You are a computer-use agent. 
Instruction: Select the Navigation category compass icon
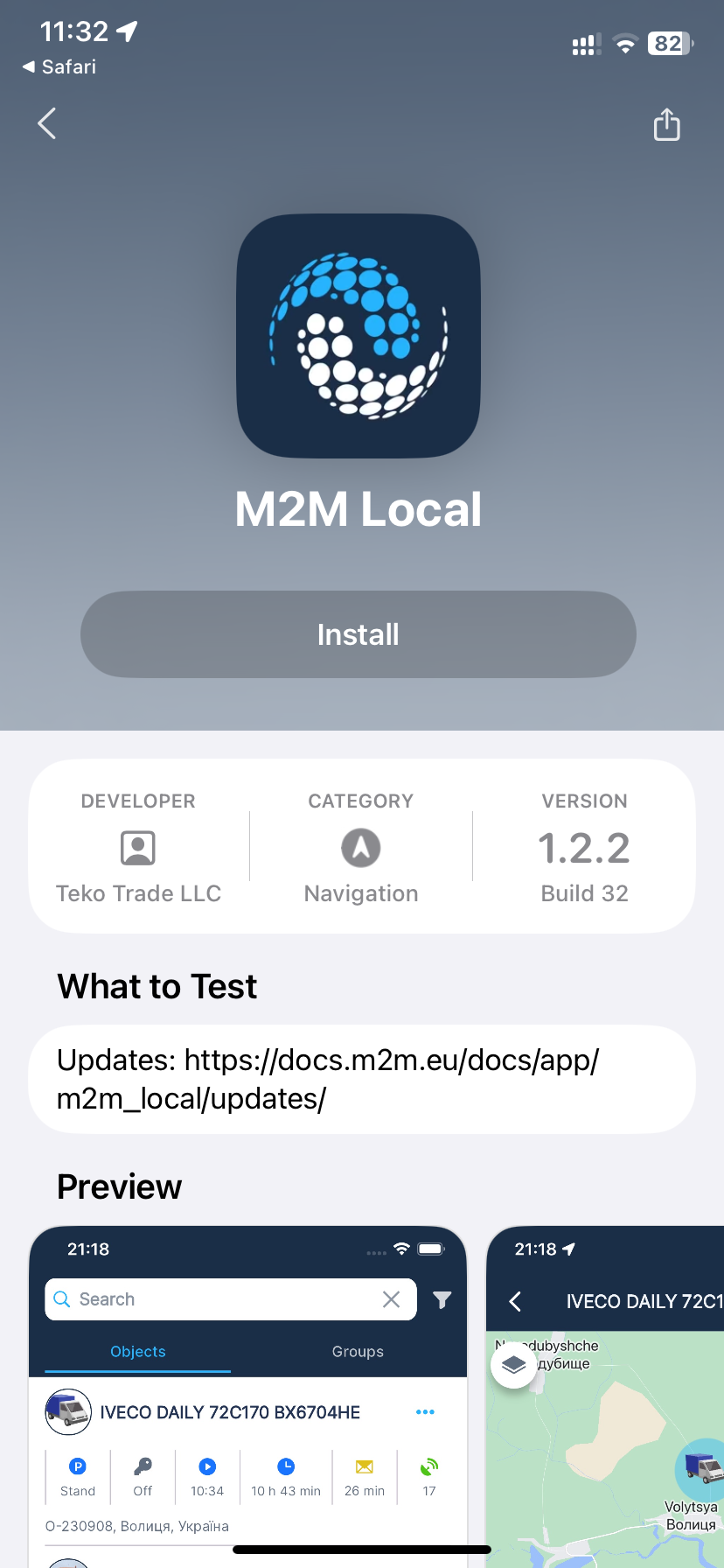coord(360,847)
